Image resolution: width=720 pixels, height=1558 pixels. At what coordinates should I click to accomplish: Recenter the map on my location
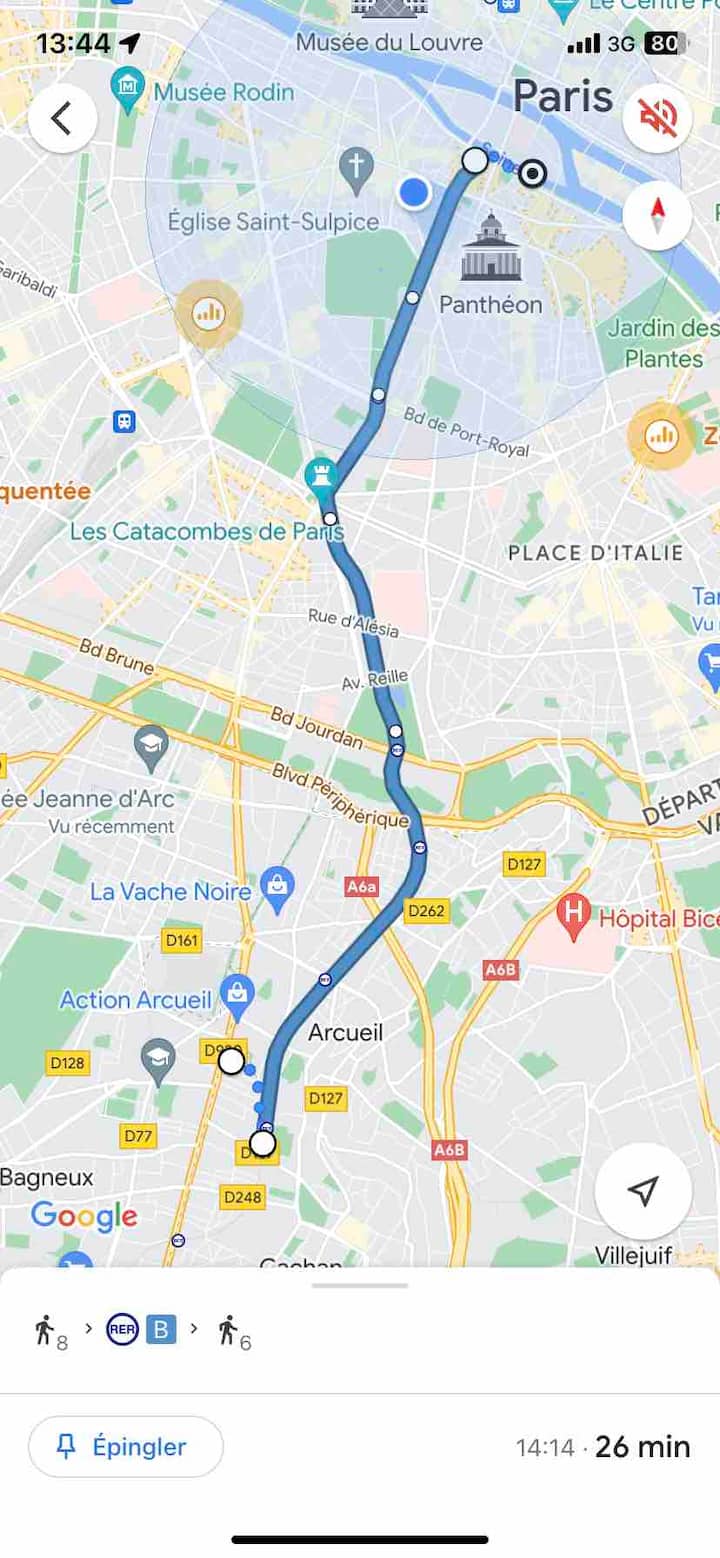(643, 1191)
